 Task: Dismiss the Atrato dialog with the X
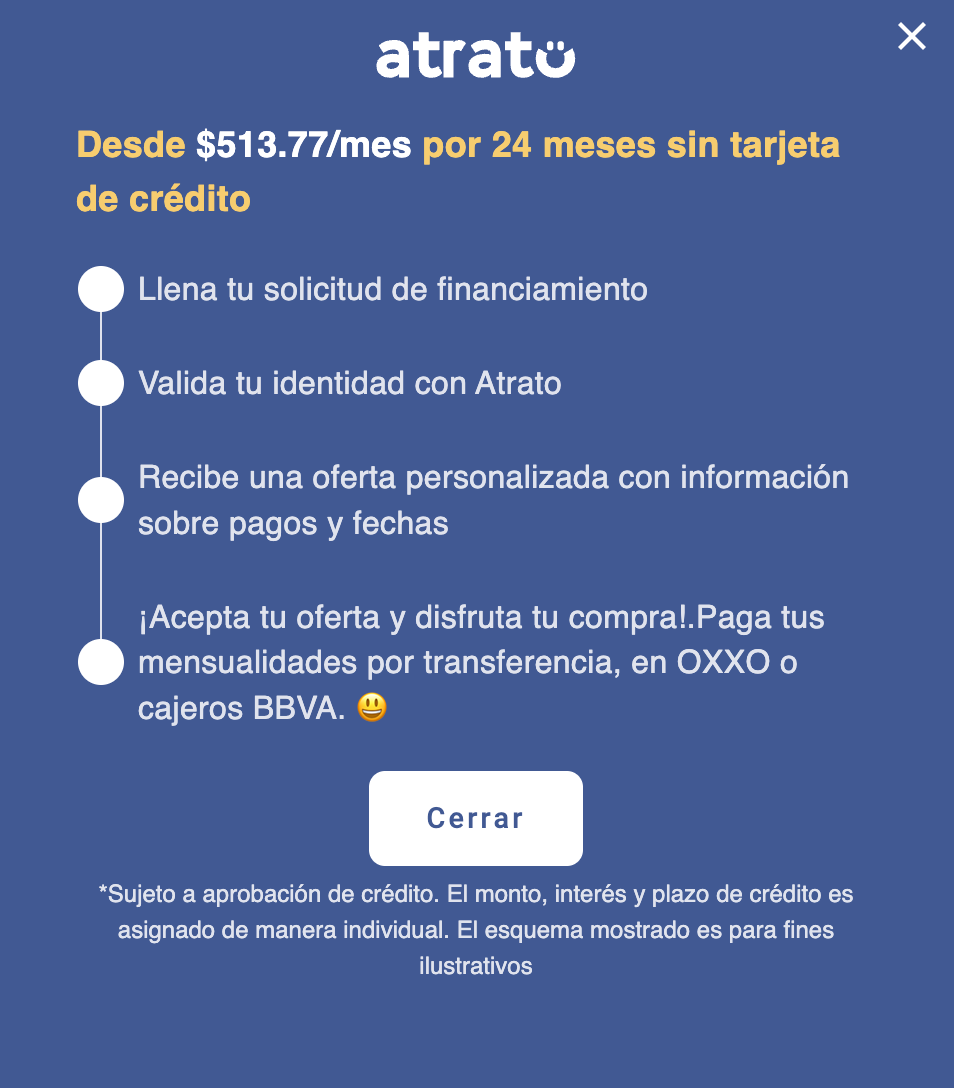tap(911, 37)
